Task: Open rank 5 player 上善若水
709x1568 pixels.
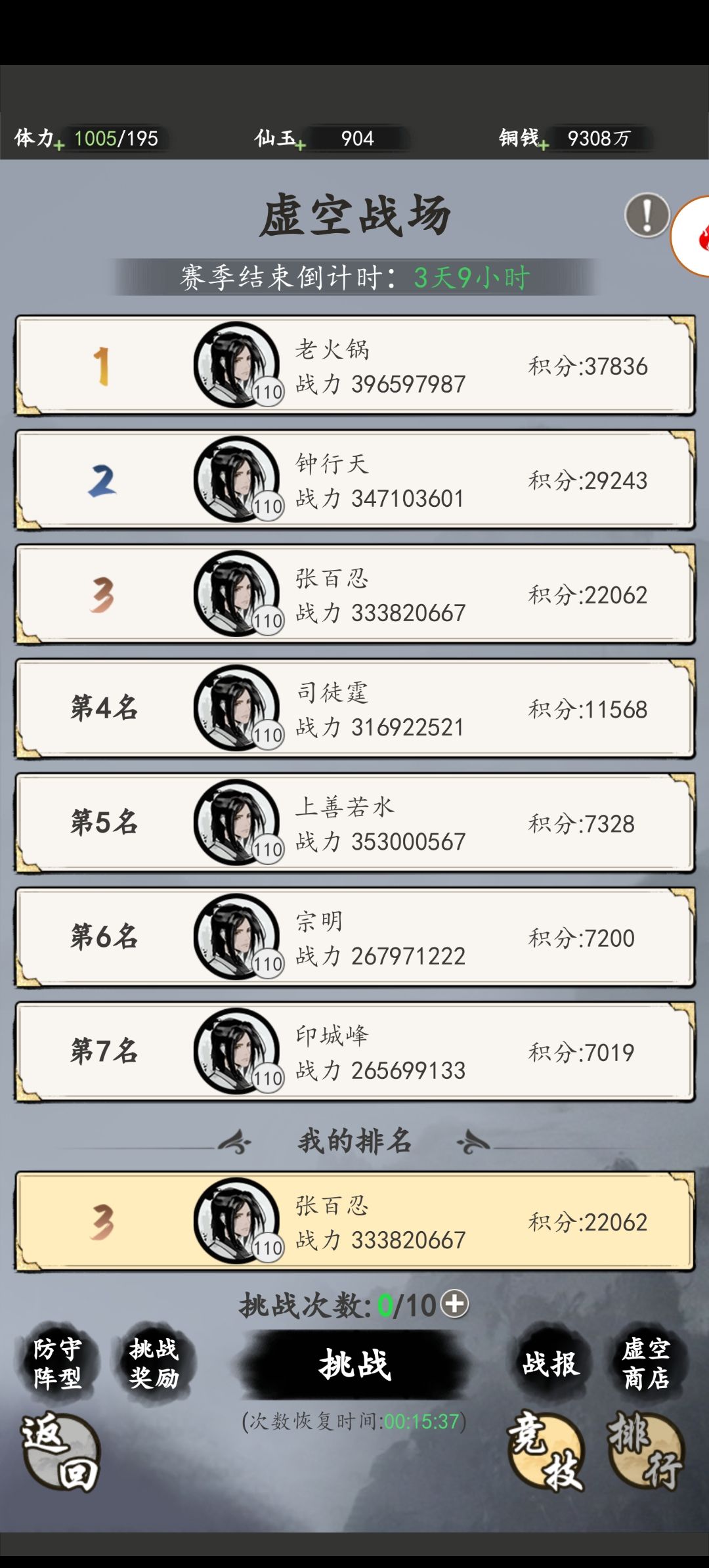Action: coord(354,823)
